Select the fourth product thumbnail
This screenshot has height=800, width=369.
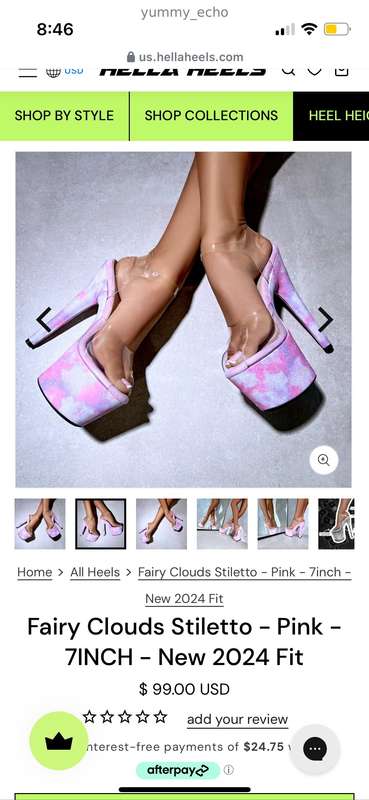click(222, 523)
